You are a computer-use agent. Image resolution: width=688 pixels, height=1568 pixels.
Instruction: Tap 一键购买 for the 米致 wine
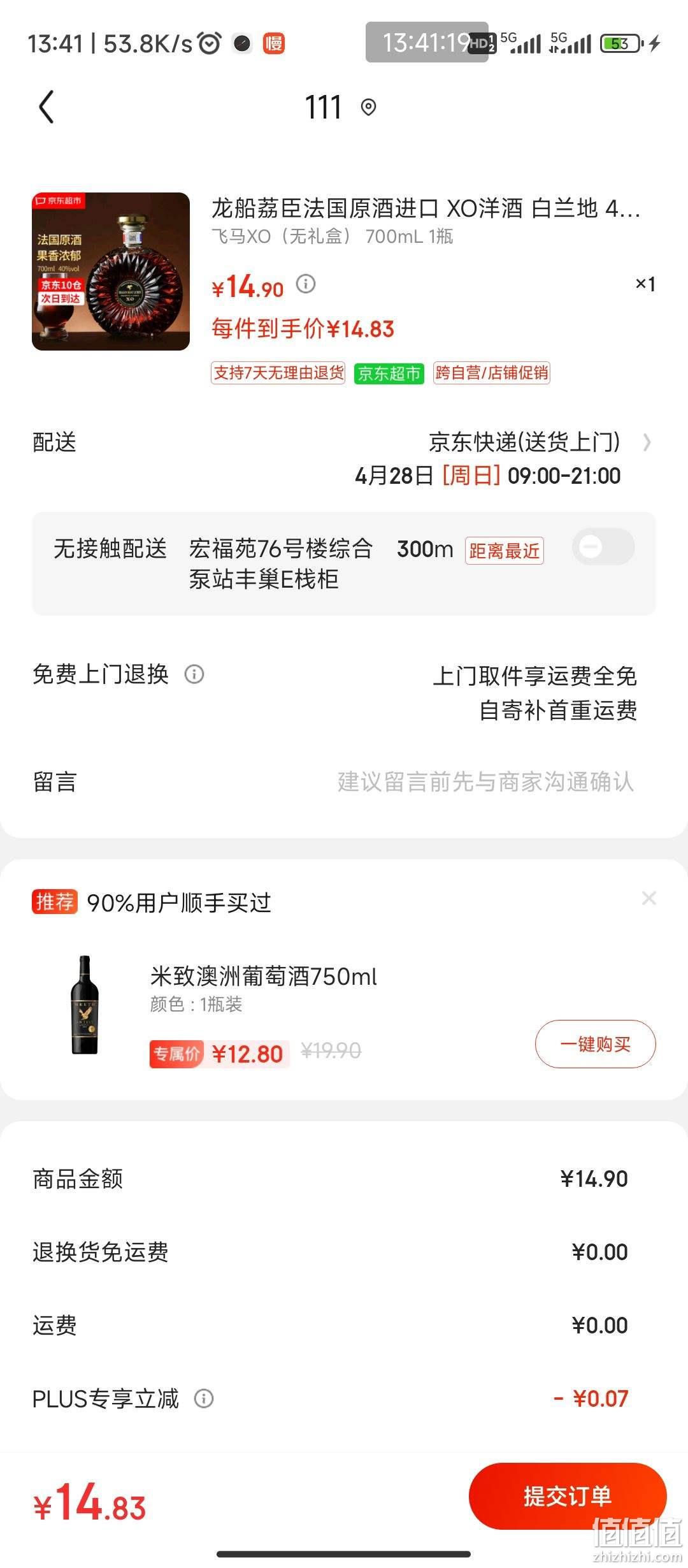tap(595, 1044)
